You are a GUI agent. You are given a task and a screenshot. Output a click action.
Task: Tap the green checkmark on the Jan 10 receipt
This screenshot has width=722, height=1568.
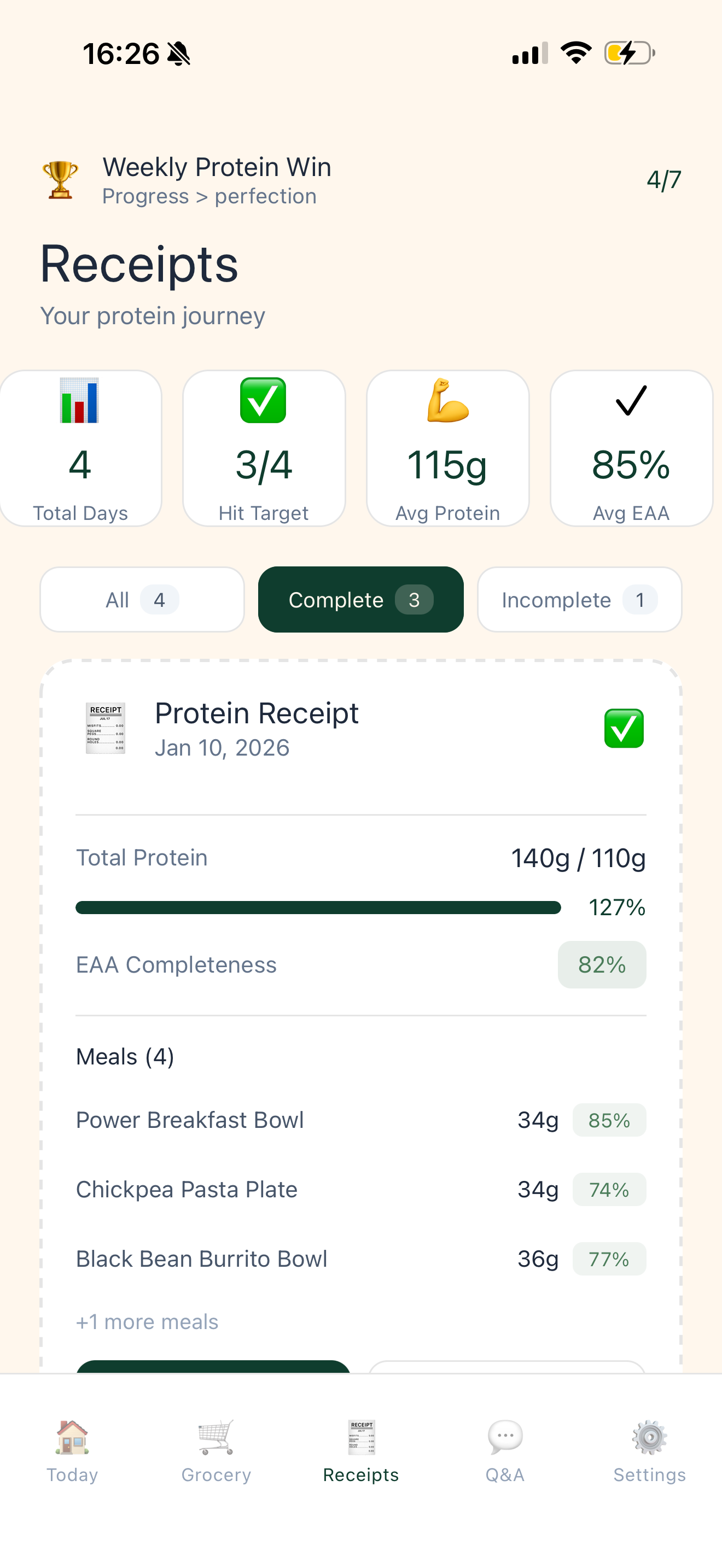coord(623,729)
